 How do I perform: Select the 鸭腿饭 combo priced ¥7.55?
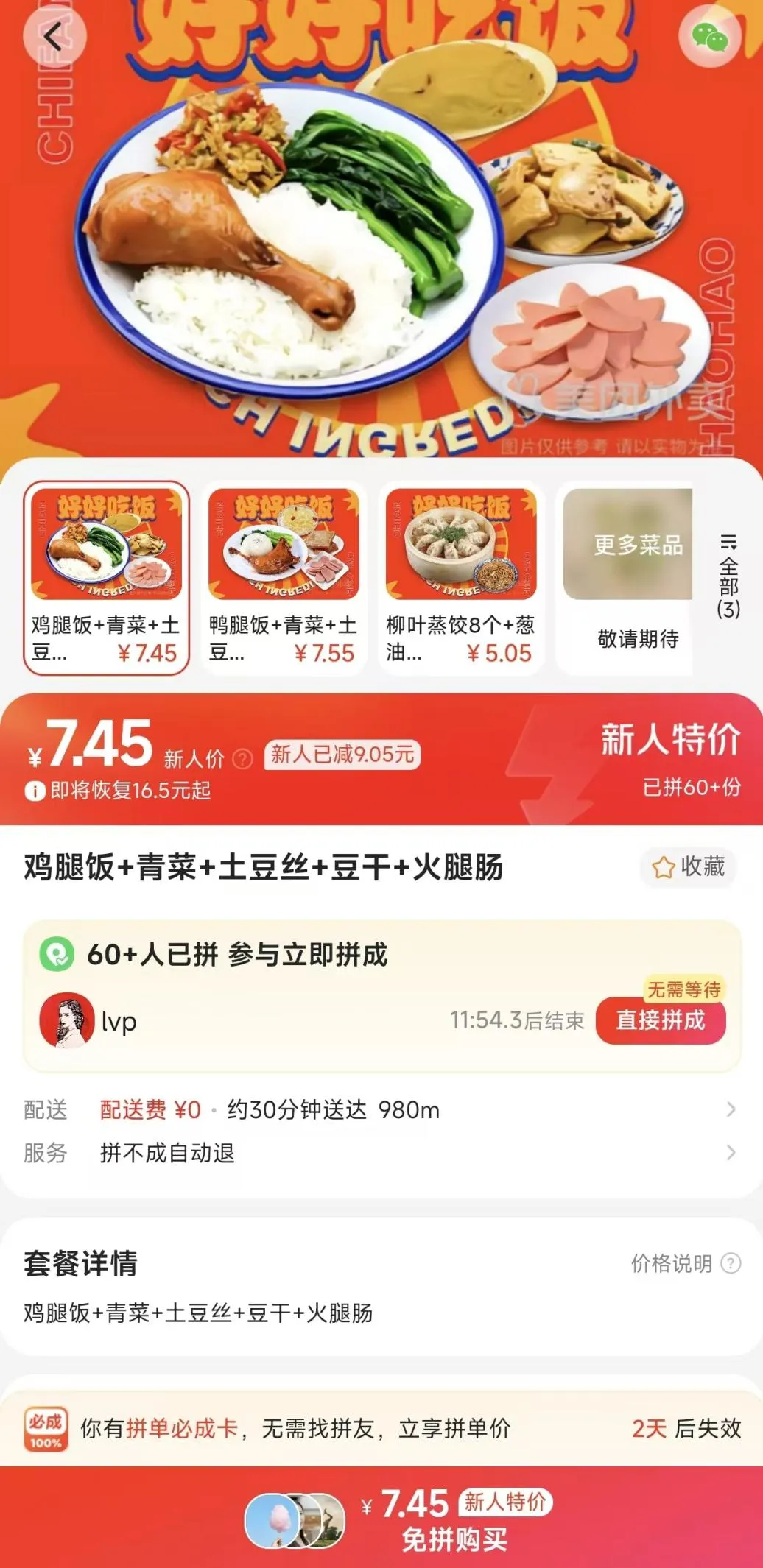284,578
